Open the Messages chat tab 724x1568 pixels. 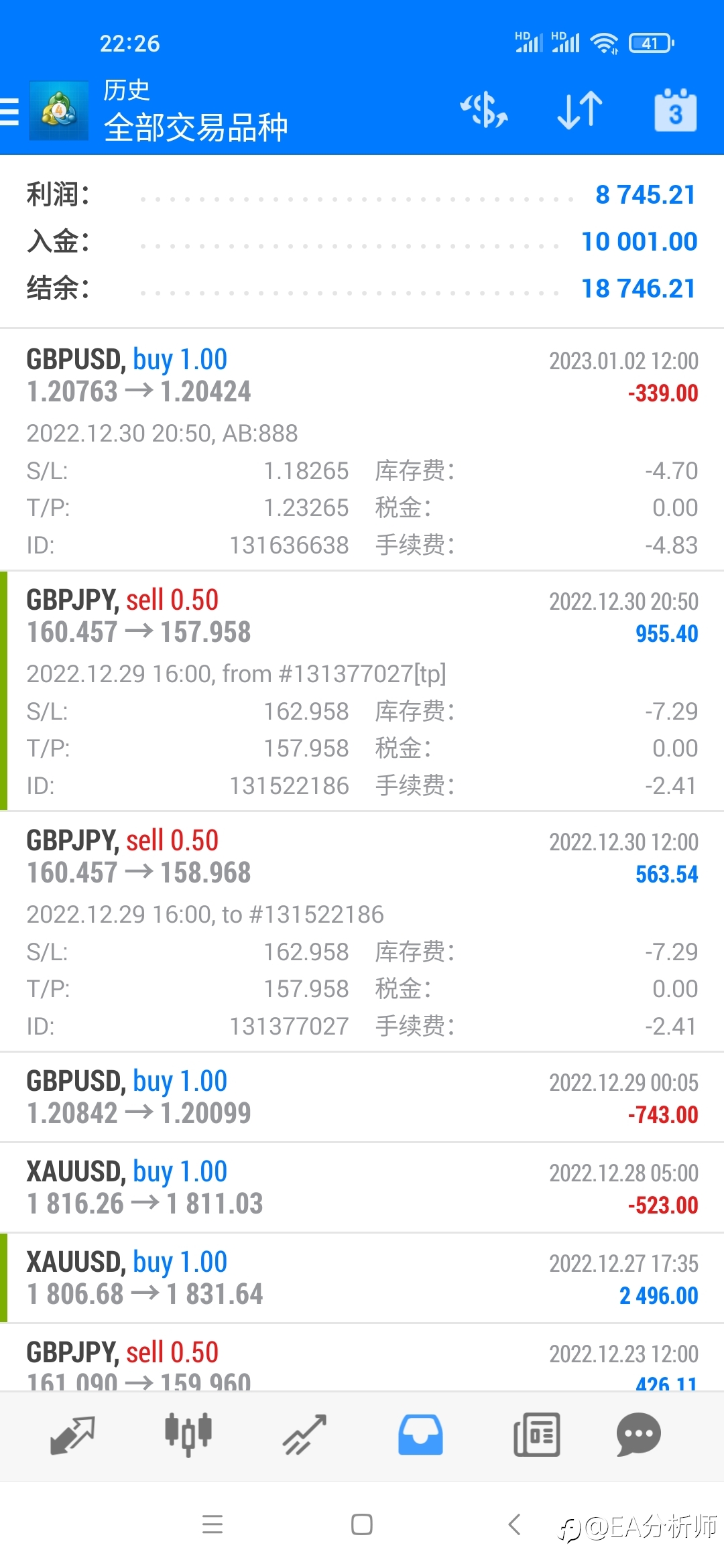[x=639, y=1435]
